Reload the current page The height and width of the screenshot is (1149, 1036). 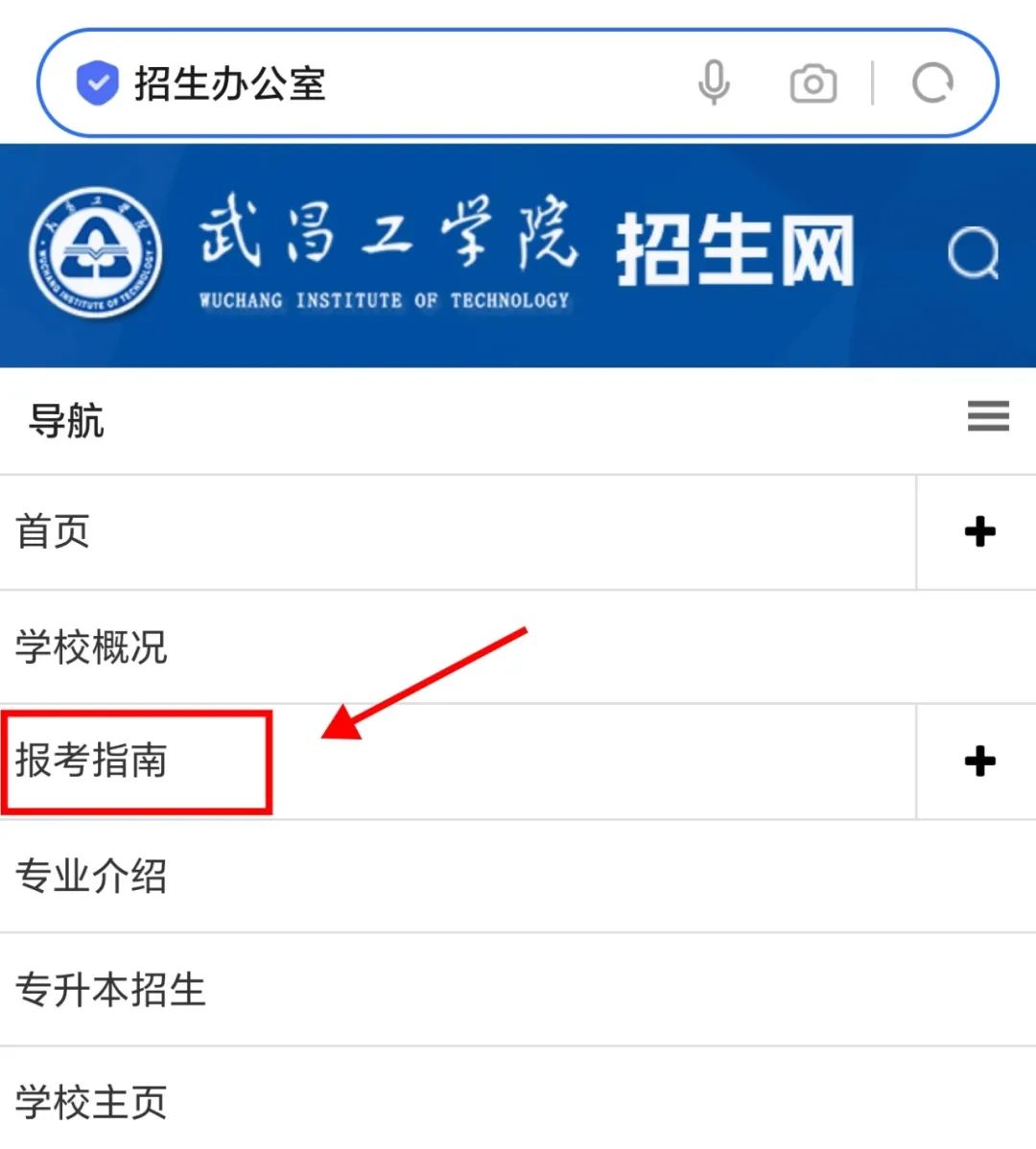coord(932,83)
